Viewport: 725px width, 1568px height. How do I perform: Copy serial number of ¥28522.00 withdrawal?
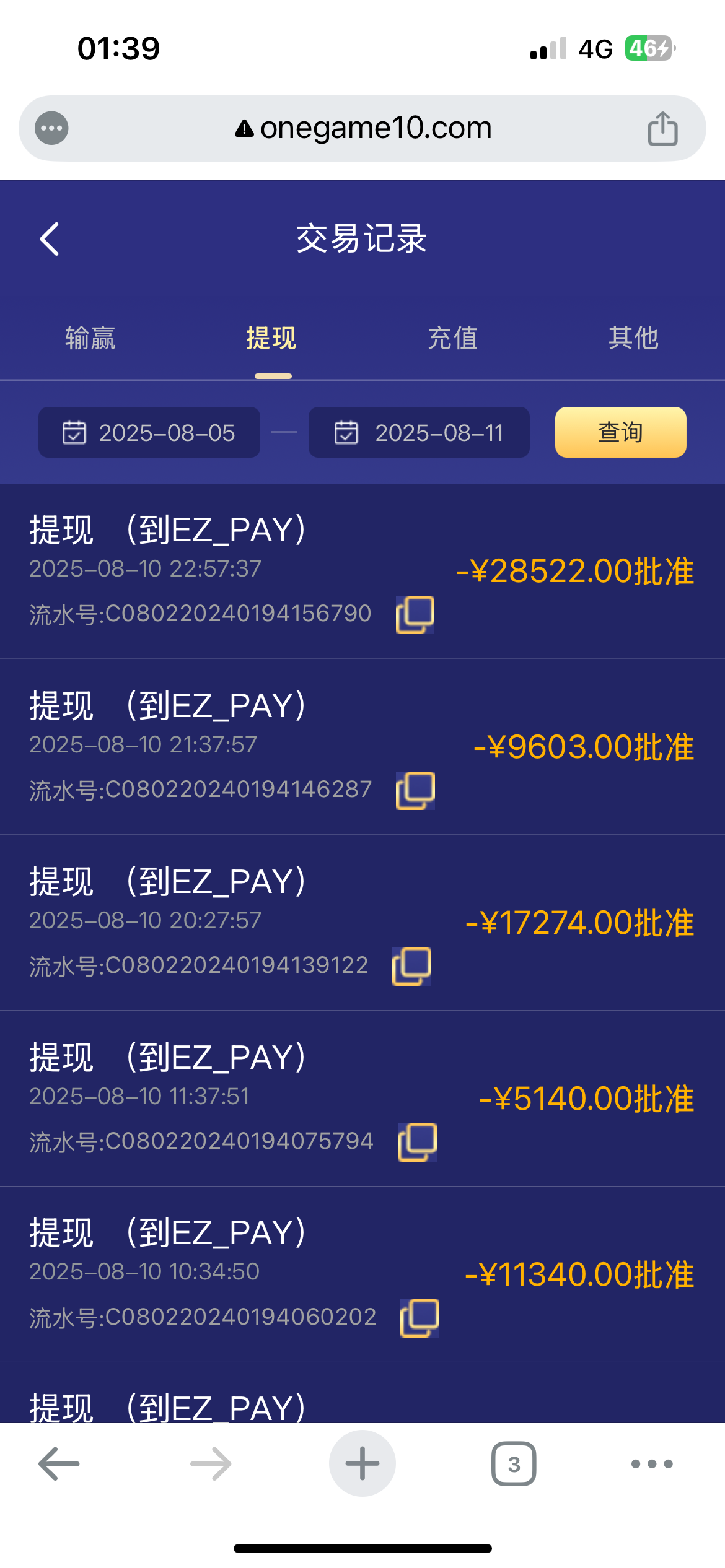[415, 614]
